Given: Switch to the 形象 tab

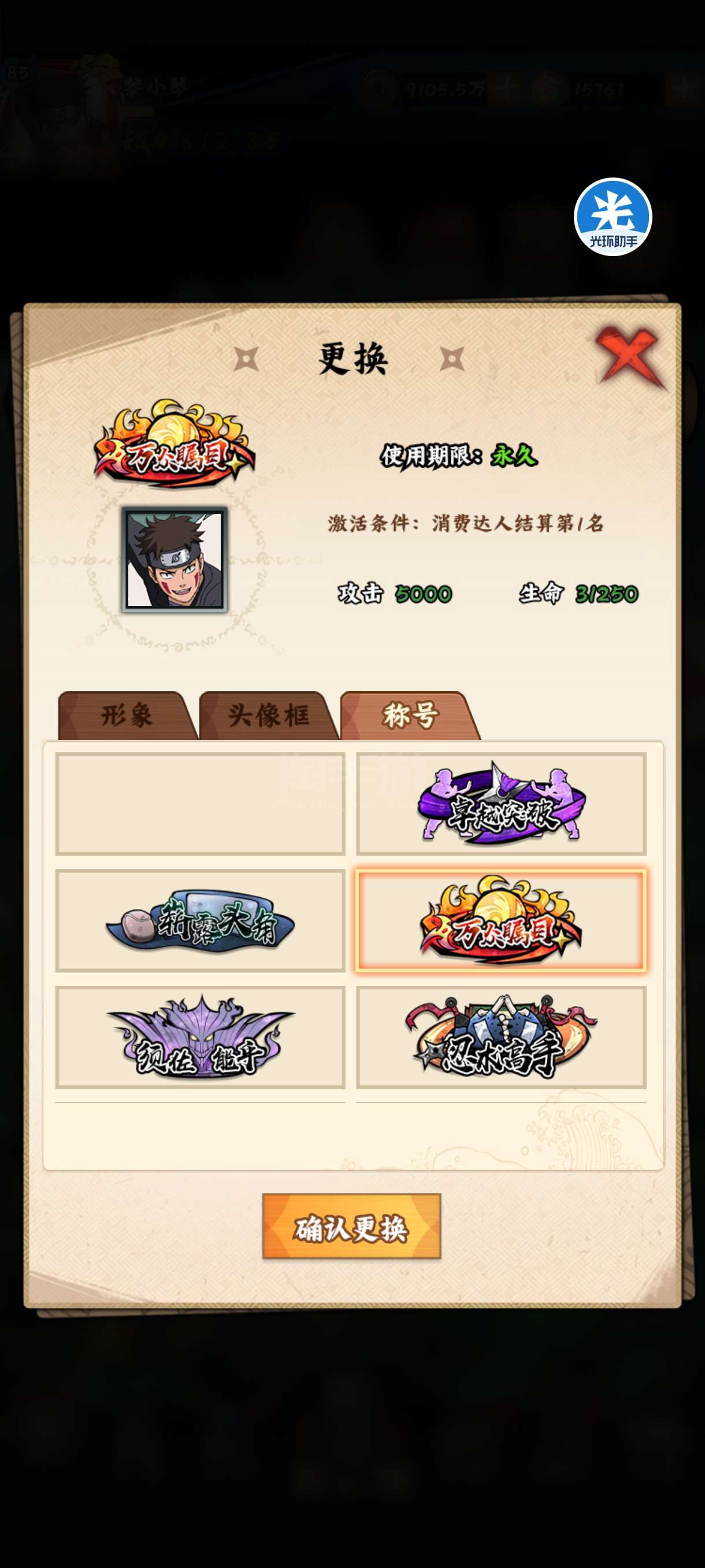Looking at the screenshot, I should [127, 715].
